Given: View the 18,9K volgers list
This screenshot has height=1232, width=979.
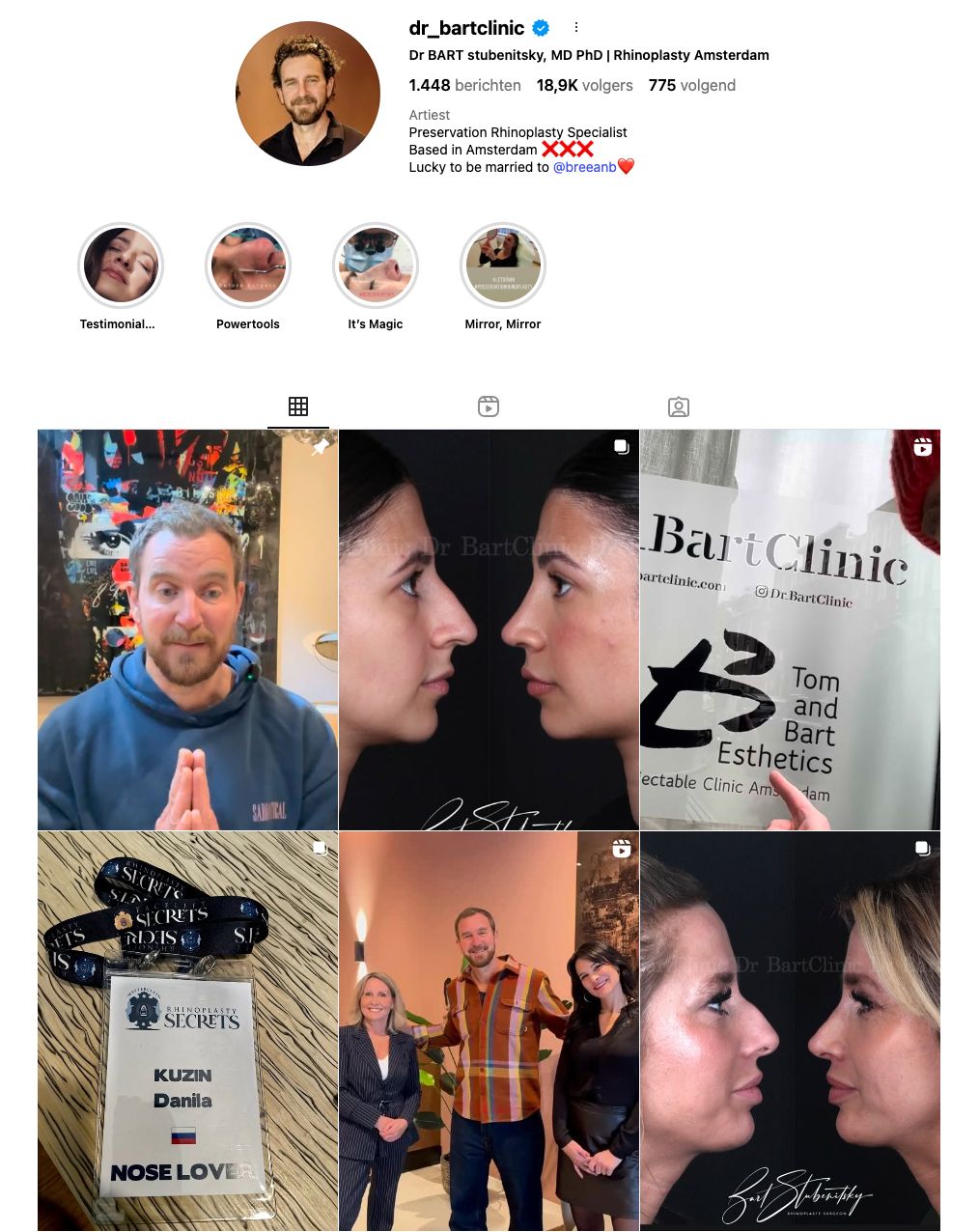Looking at the screenshot, I should click(x=584, y=85).
